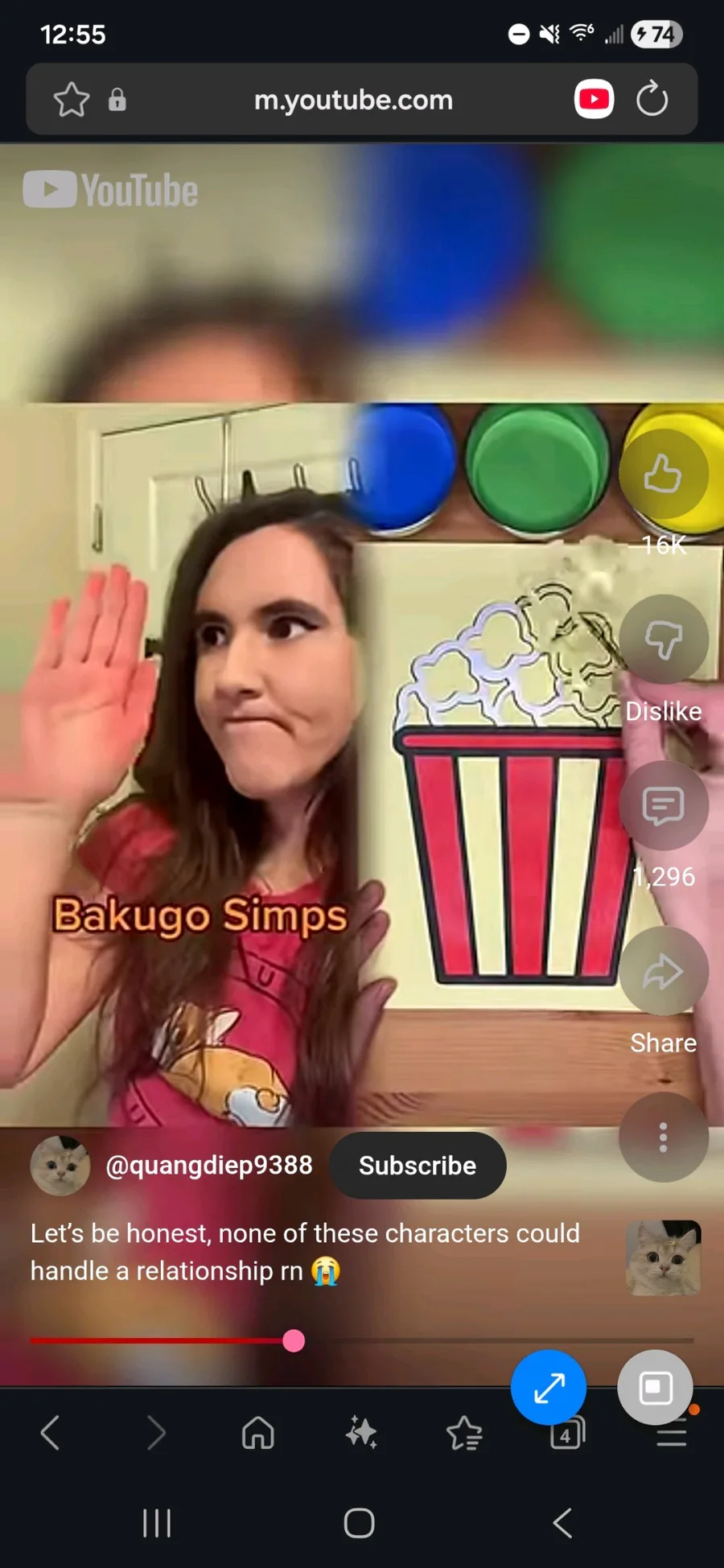This screenshot has width=724, height=1568.
Task: Open the system recent apps view
Action: (x=157, y=1522)
